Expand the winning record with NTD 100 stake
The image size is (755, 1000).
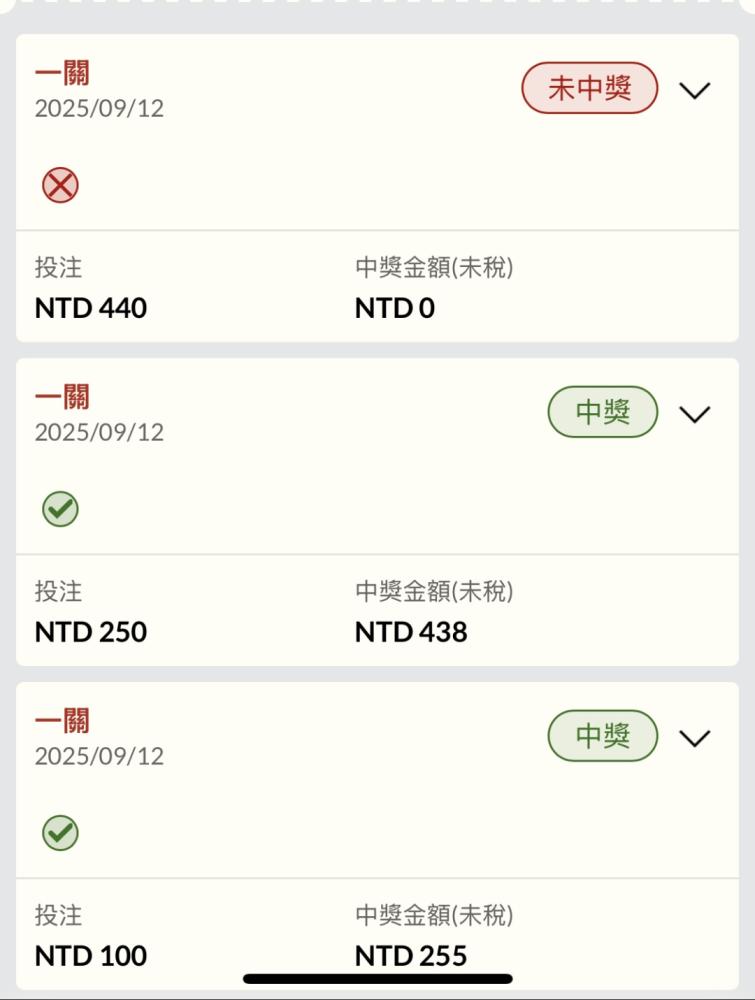tap(694, 738)
